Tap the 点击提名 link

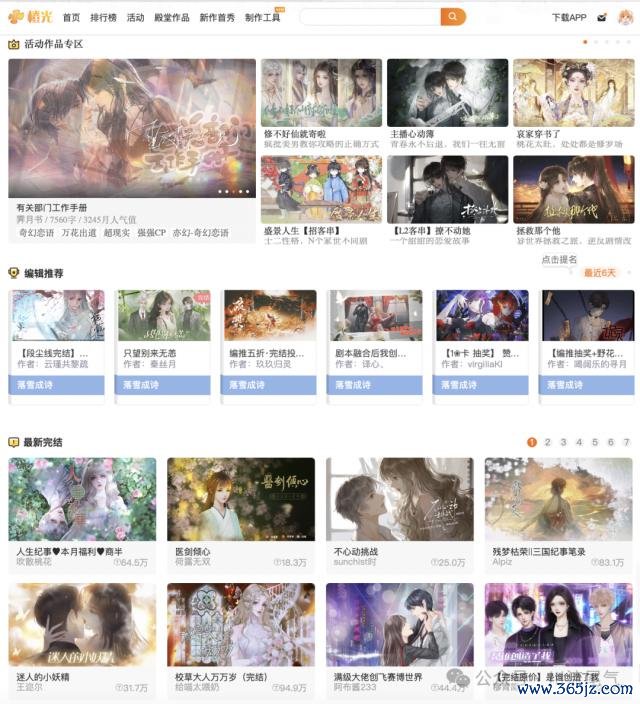pyautogui.click(x=559, y=259)
